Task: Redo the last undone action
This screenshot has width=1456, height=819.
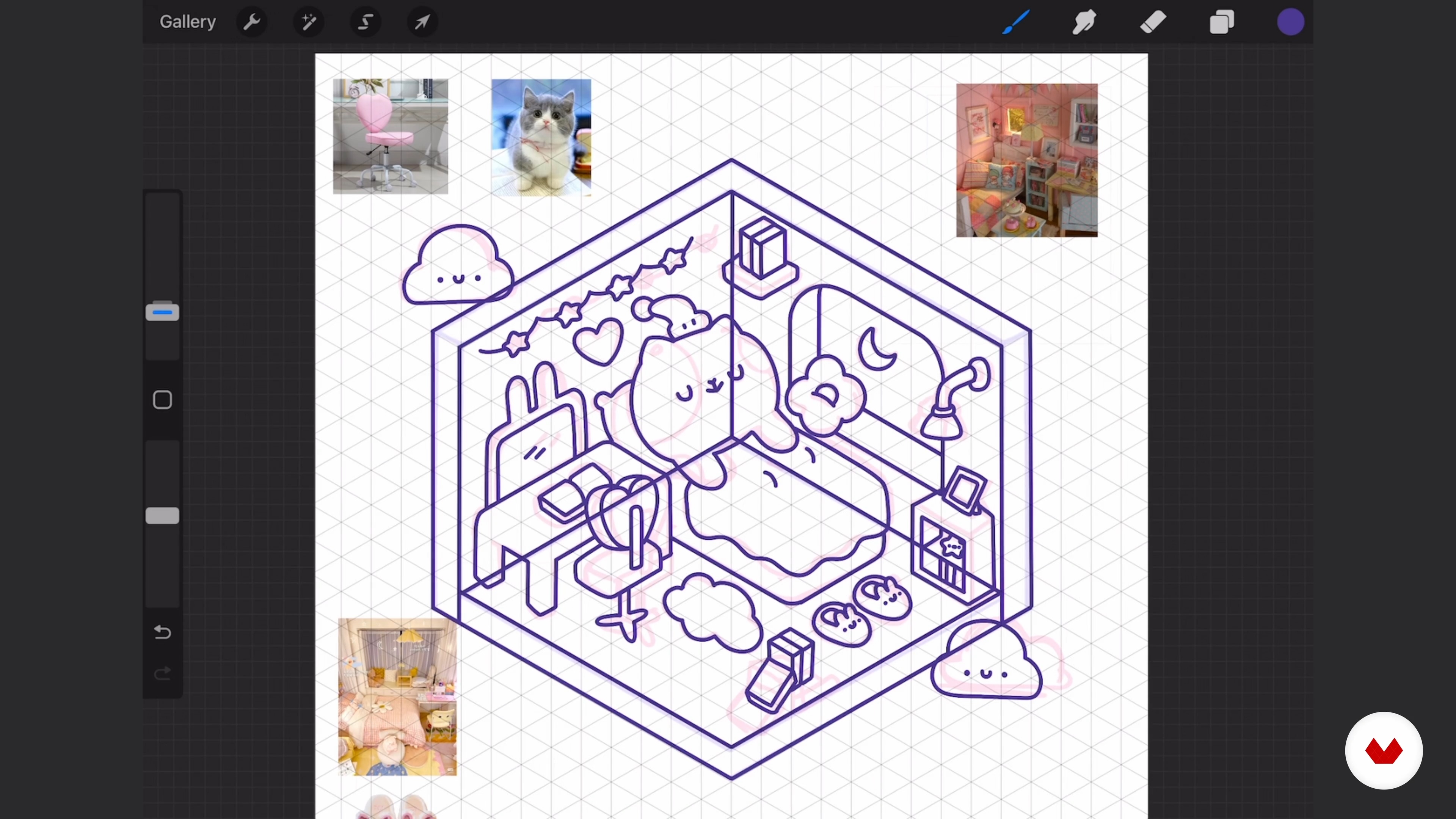Action: tap(162, 673)
